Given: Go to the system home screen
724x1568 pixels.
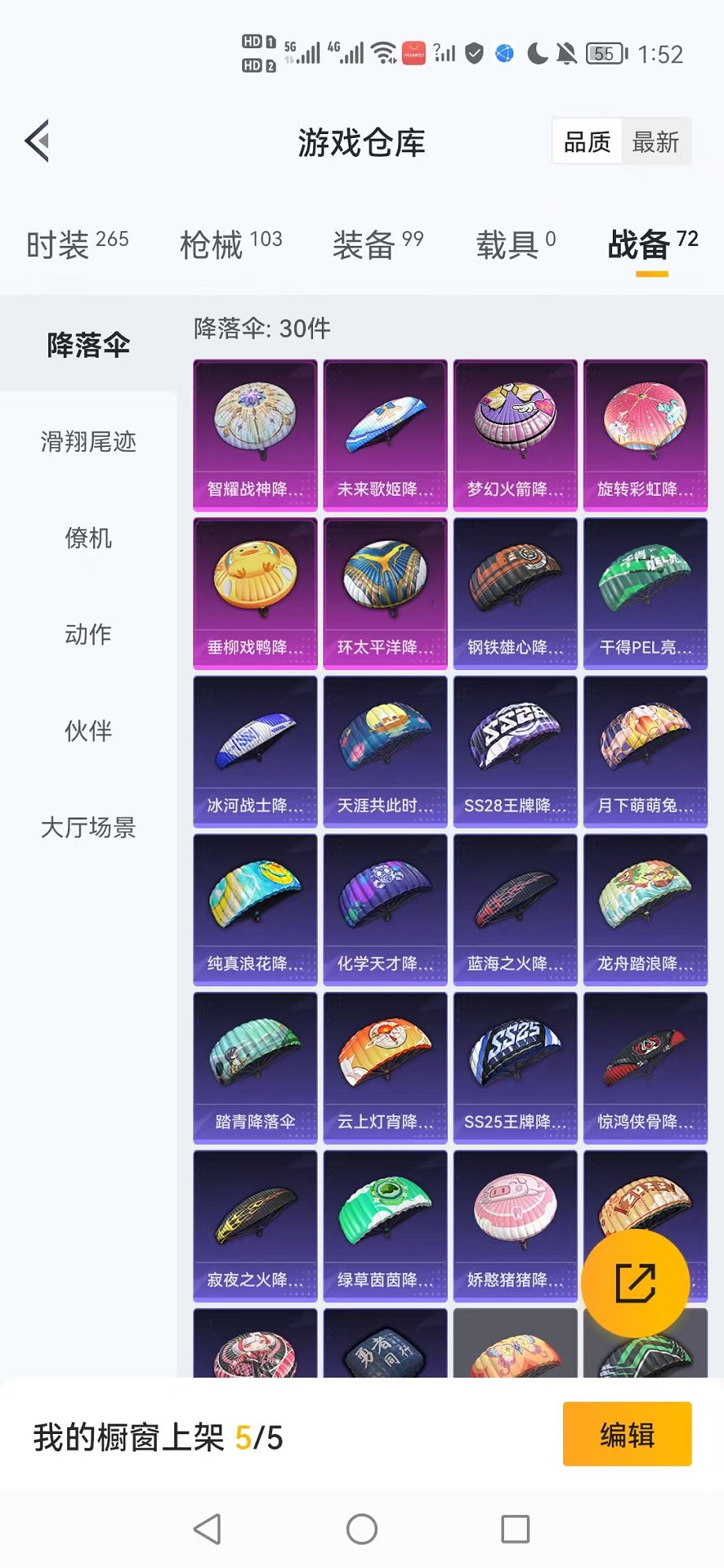Looking at the screenshot, I should pyautogui.click(x=362, y=1529).
